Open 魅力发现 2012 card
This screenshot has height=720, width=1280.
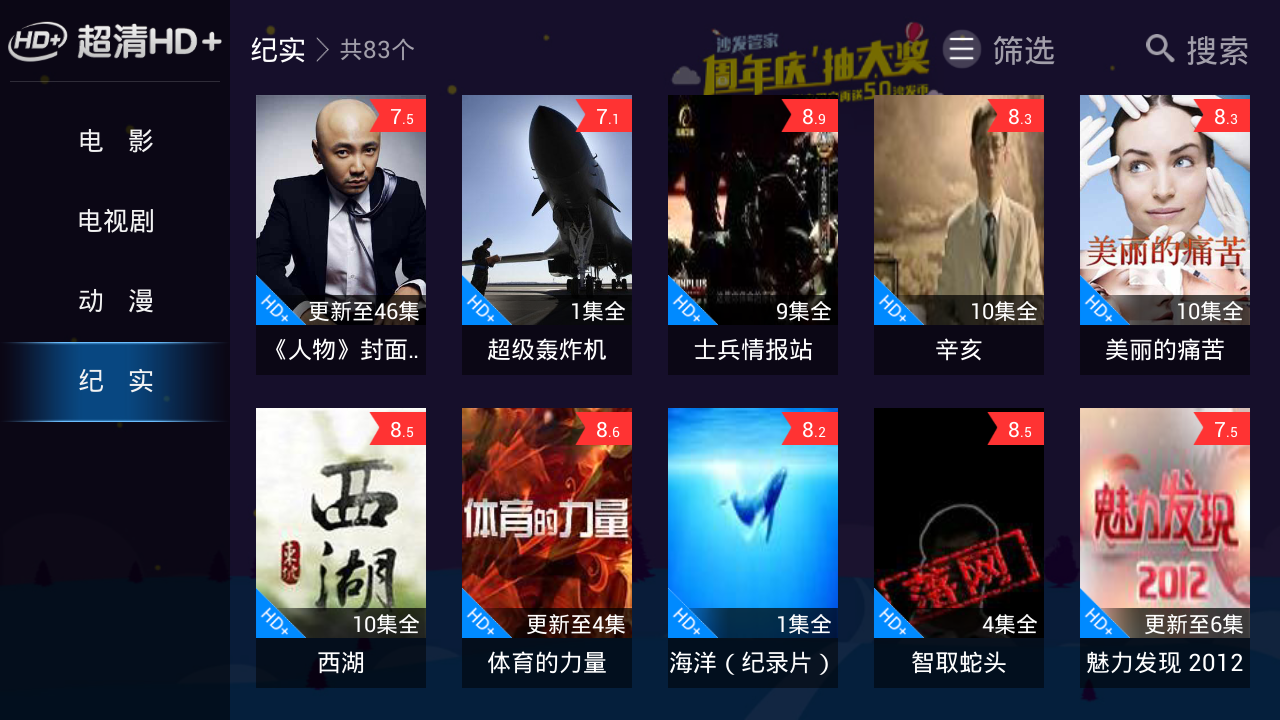1165,547
